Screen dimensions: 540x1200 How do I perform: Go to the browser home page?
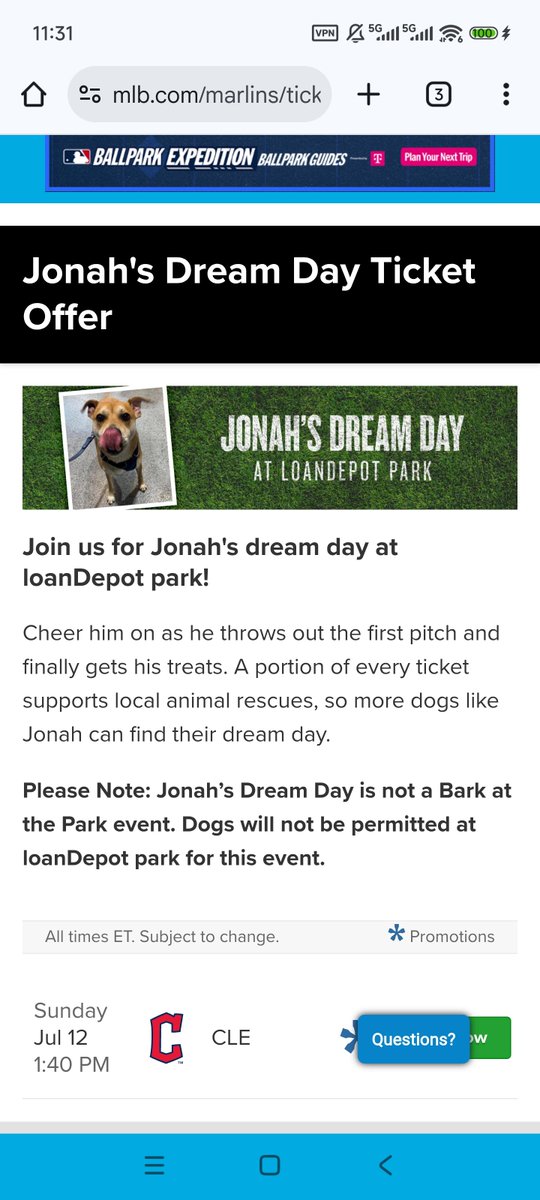click(34, 95)
